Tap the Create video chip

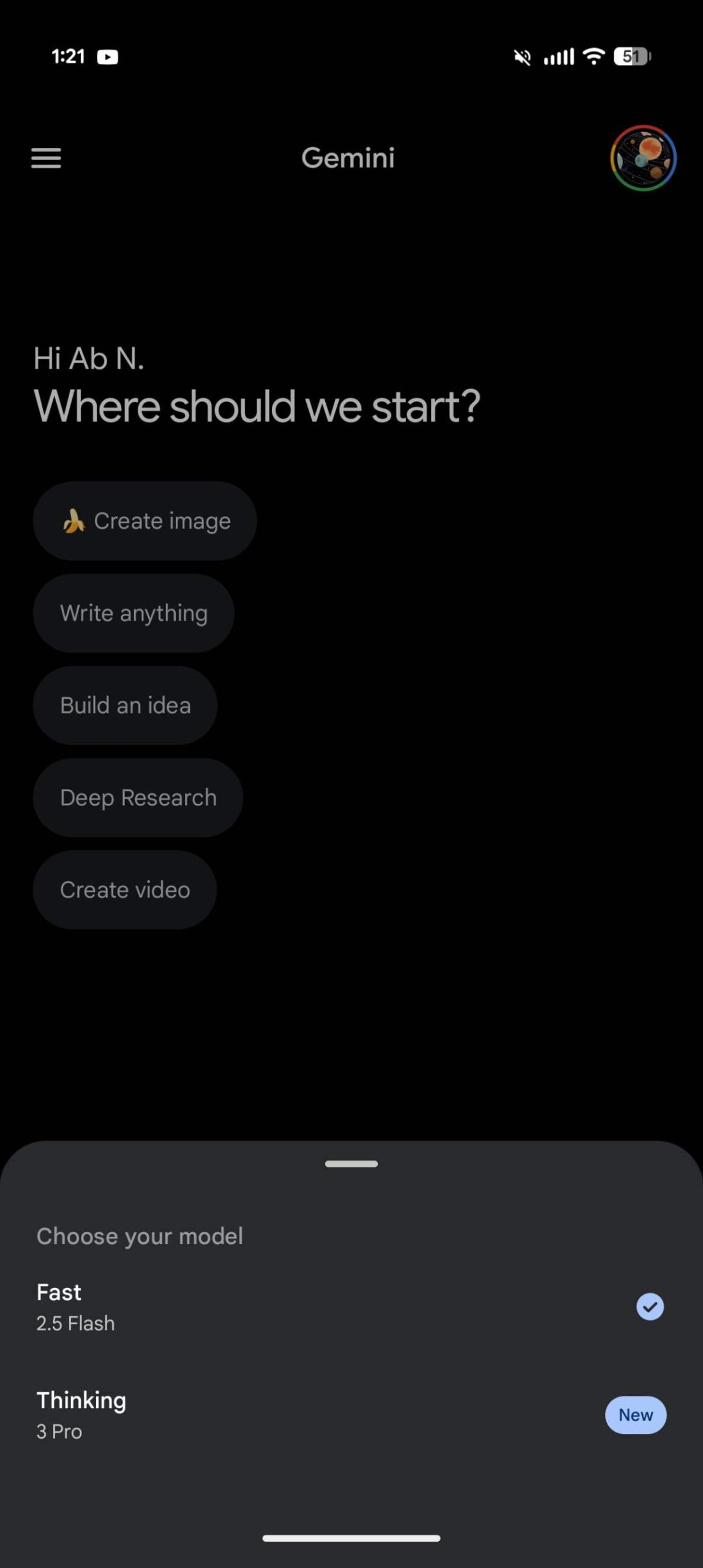[125, 890]
